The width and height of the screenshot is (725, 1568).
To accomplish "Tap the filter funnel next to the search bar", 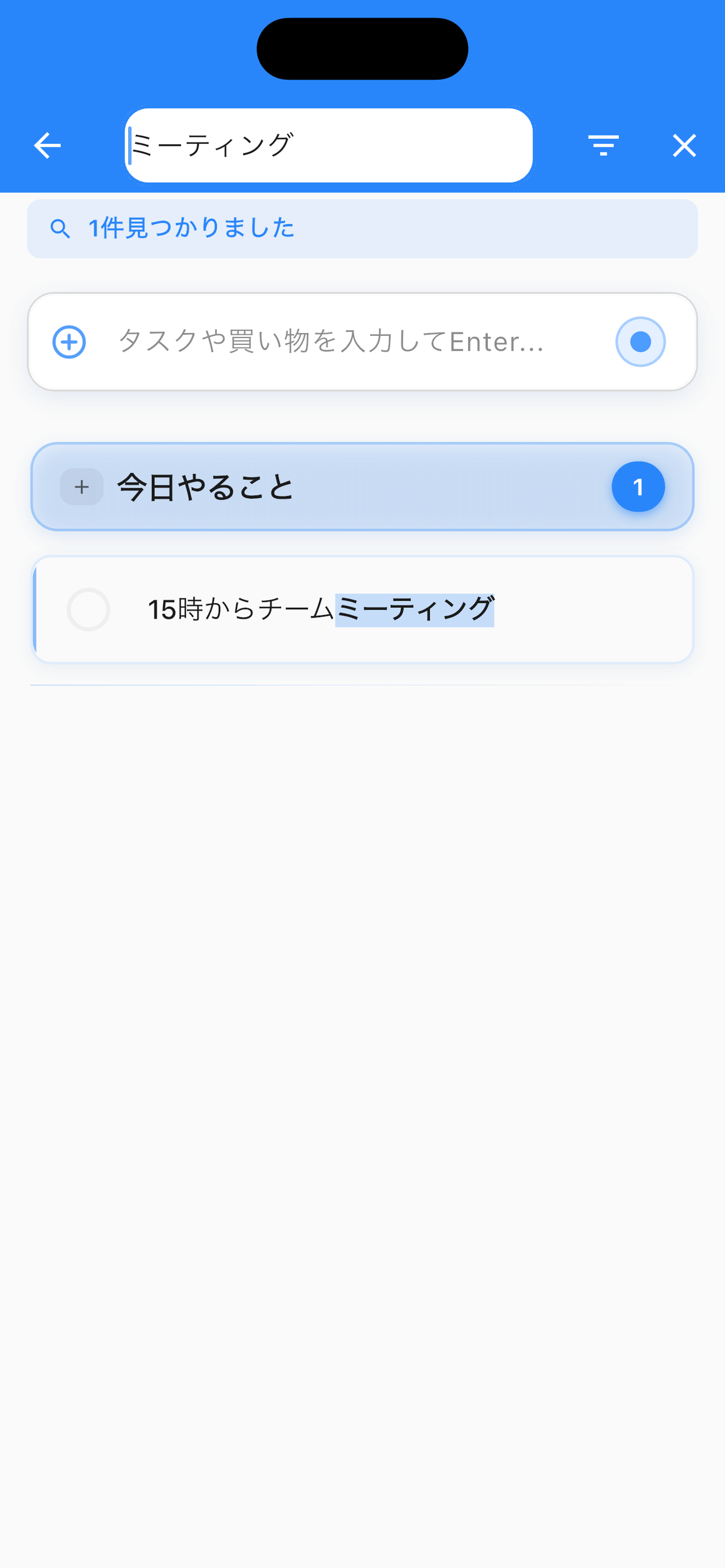I will [602, 145].
